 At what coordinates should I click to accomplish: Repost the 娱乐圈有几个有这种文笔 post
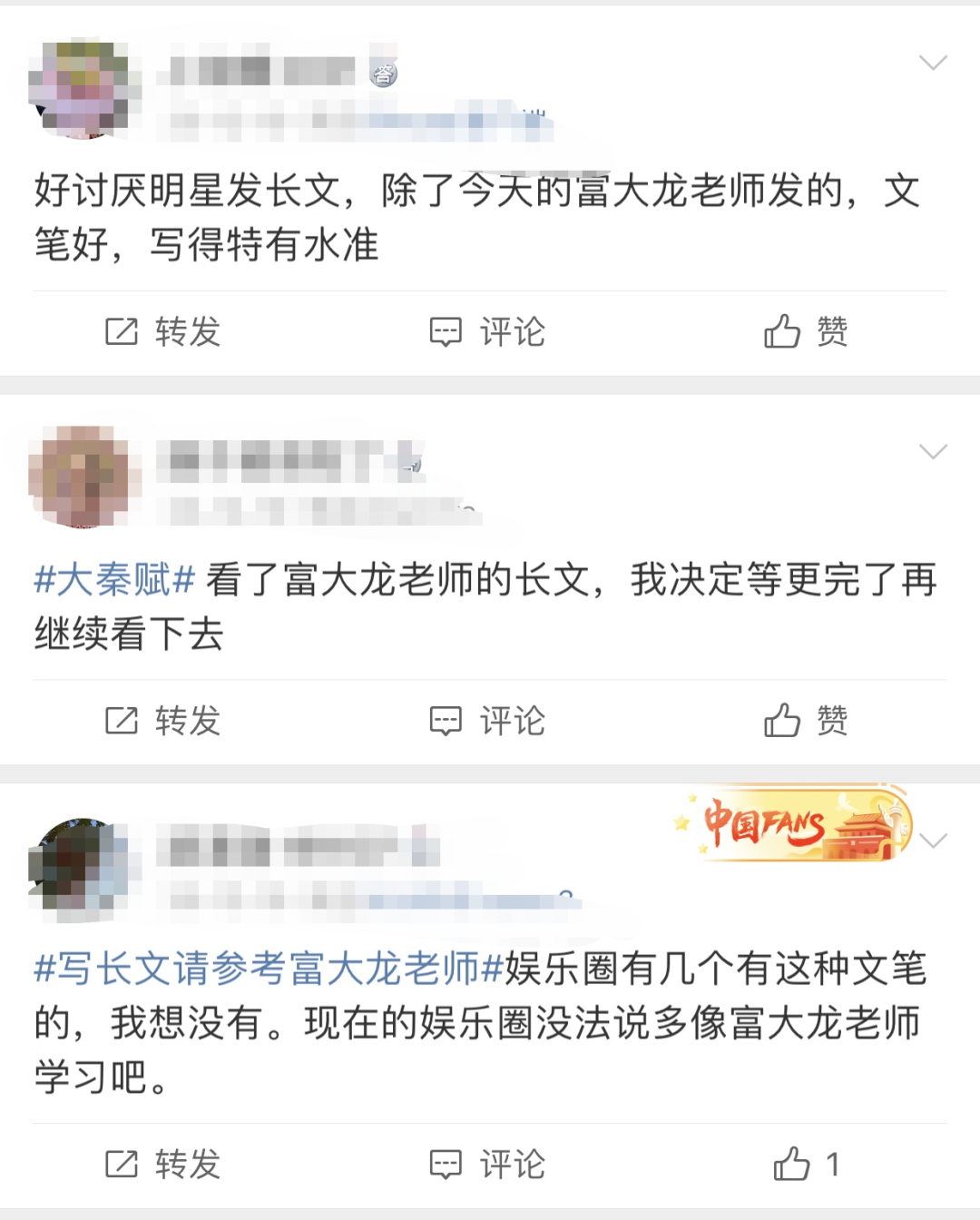click(163, 1164)
